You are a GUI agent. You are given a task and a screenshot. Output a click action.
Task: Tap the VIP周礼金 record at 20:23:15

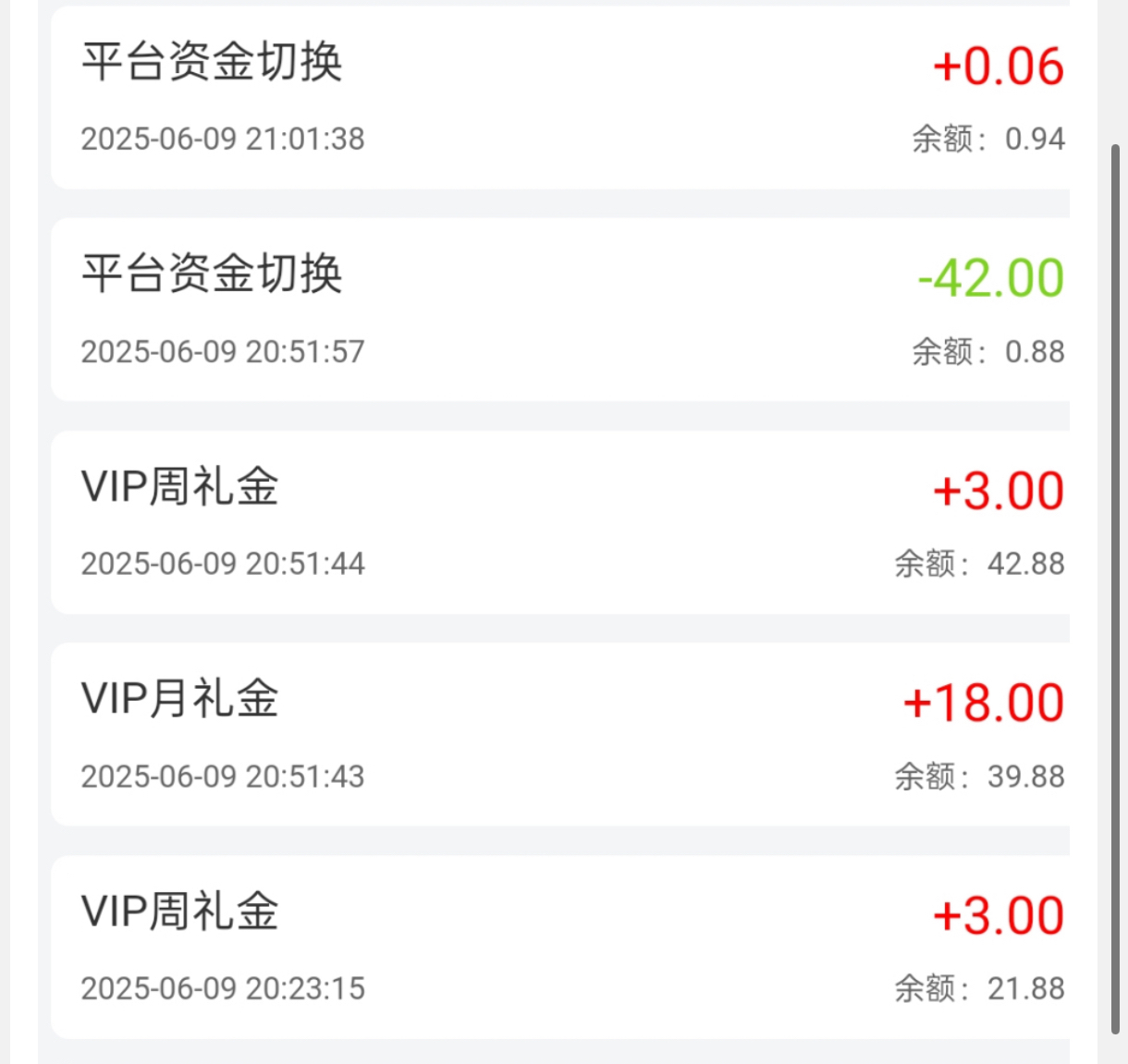pos(559,948)
